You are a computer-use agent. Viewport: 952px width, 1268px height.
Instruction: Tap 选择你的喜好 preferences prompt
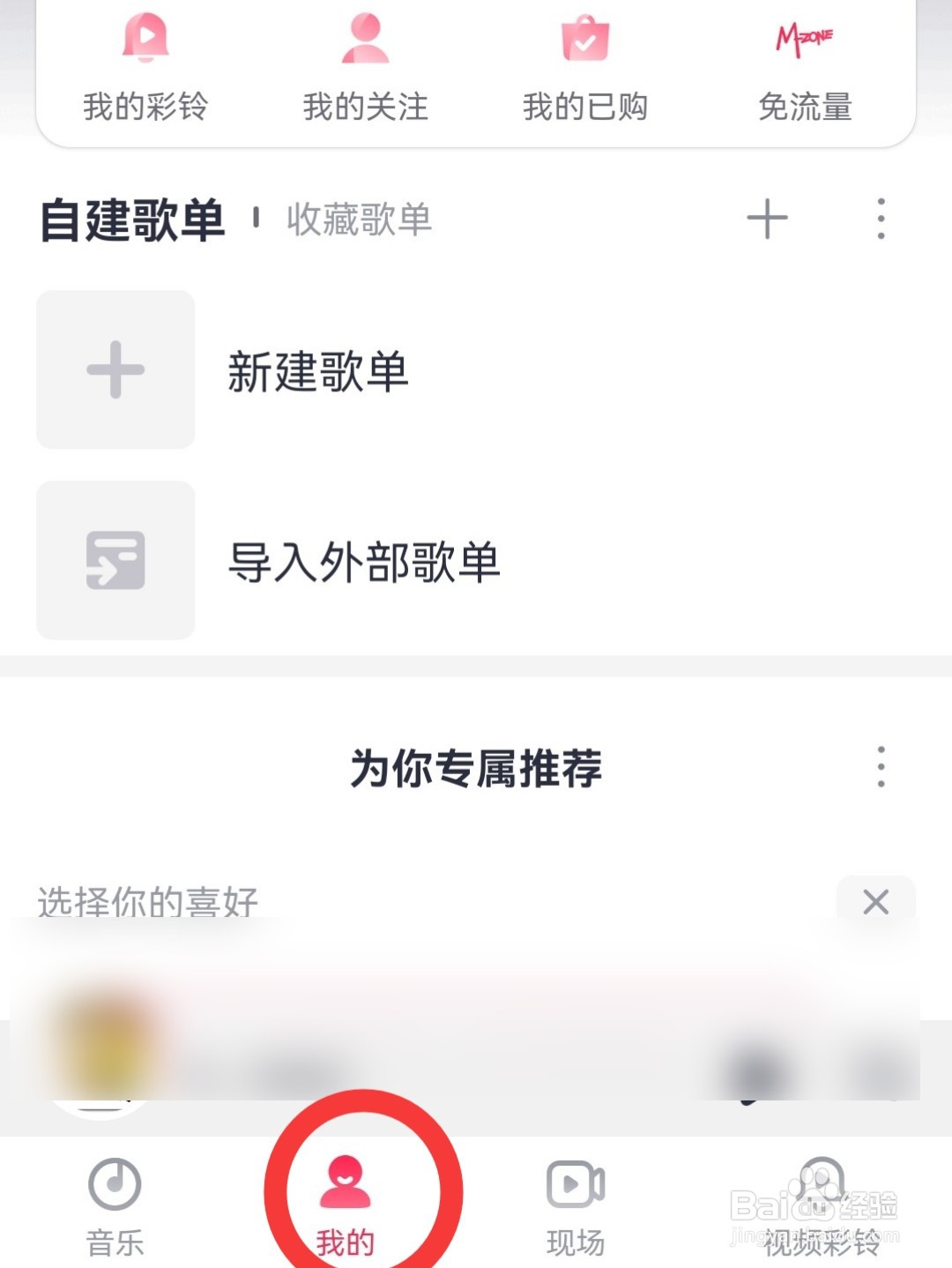[x=145, y=902]
